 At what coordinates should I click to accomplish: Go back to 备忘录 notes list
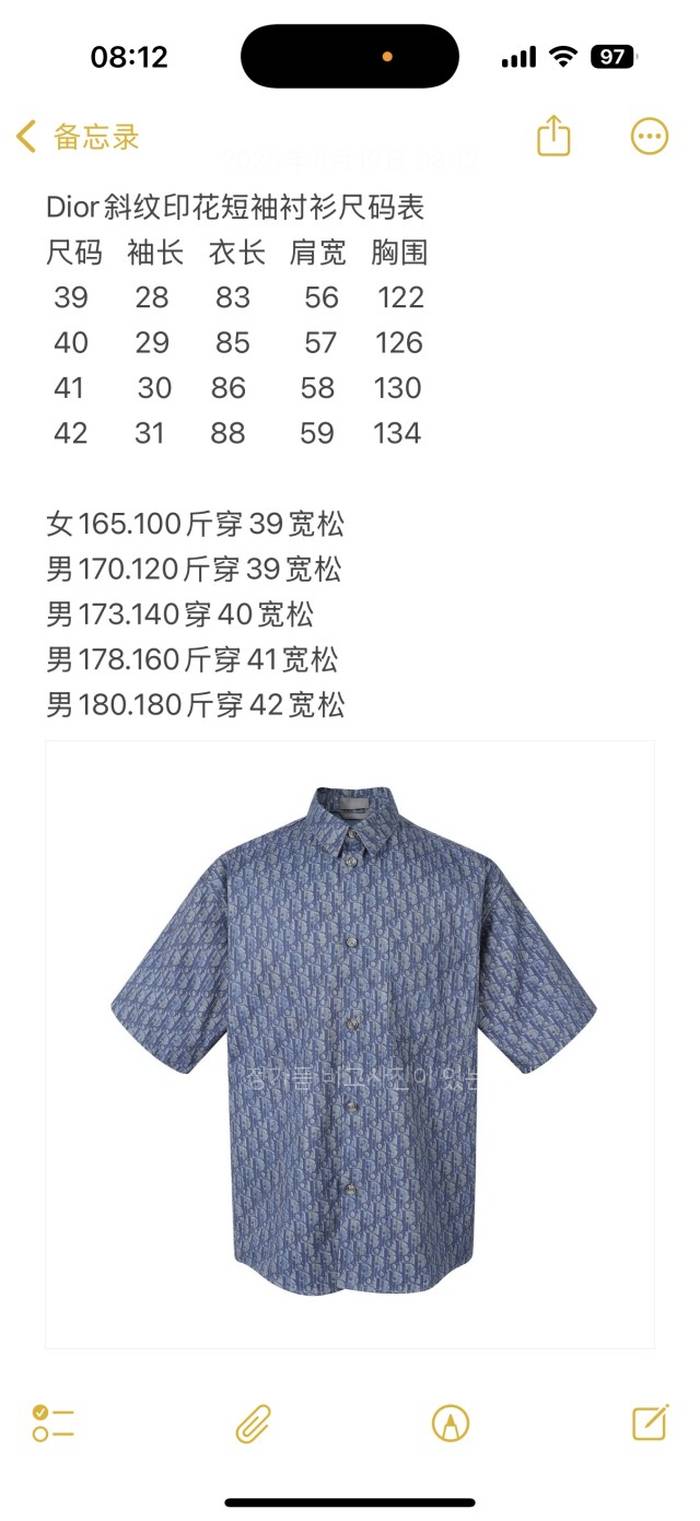pyautogui.click(x=78, y=137)
